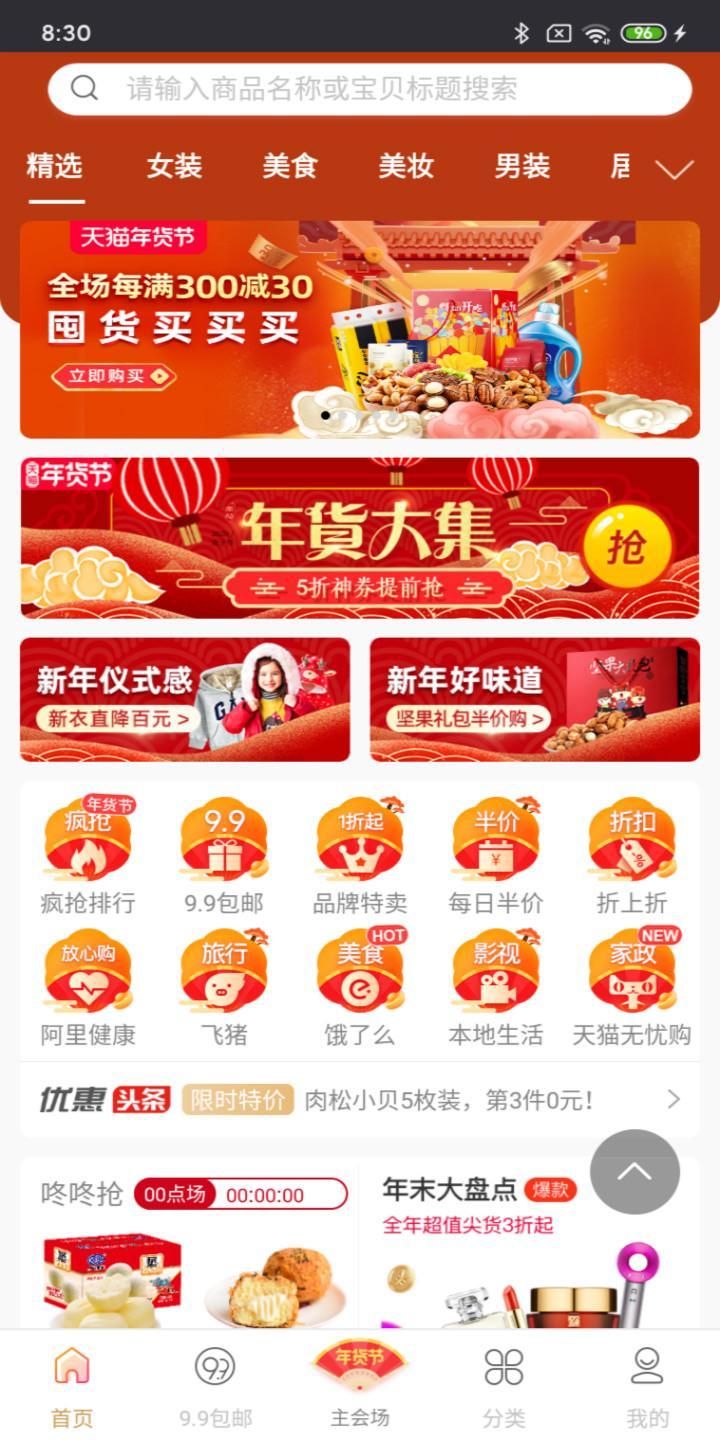This screenshot has height=1440, width=720.
Task: Go to 品牌特卖 brand sale
Action: point(360,857)
